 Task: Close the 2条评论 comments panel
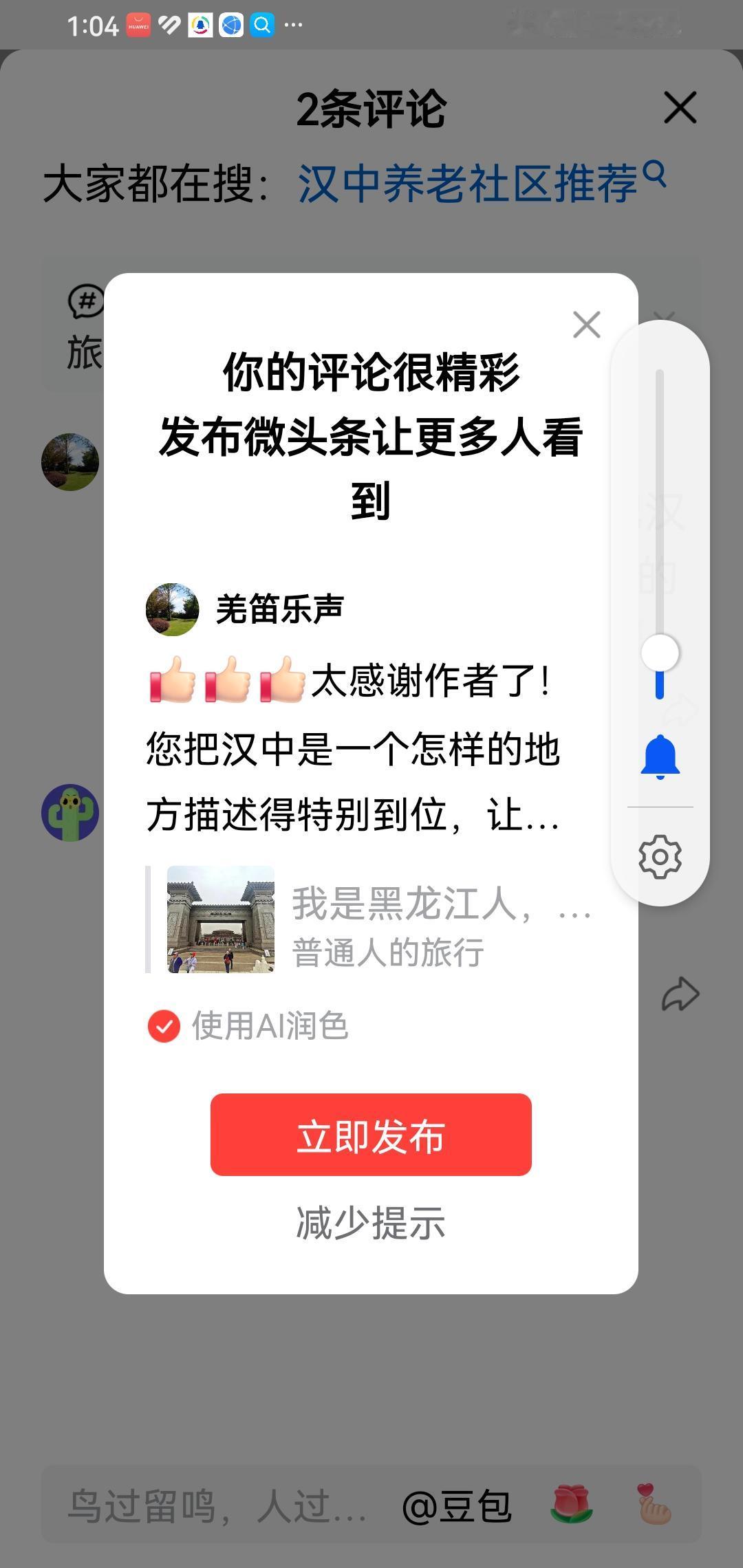tap(680, 107)
